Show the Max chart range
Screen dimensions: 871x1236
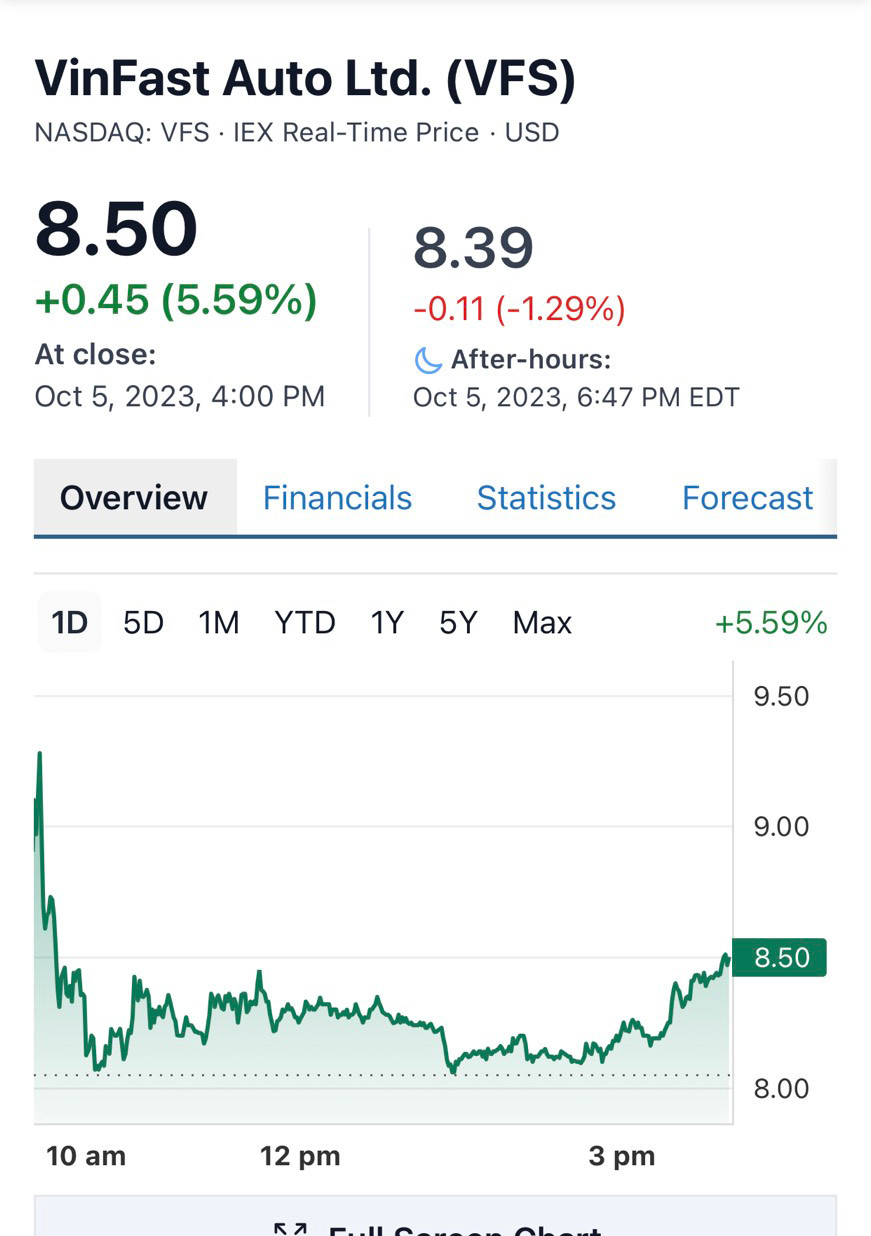(x=542, y=623)
